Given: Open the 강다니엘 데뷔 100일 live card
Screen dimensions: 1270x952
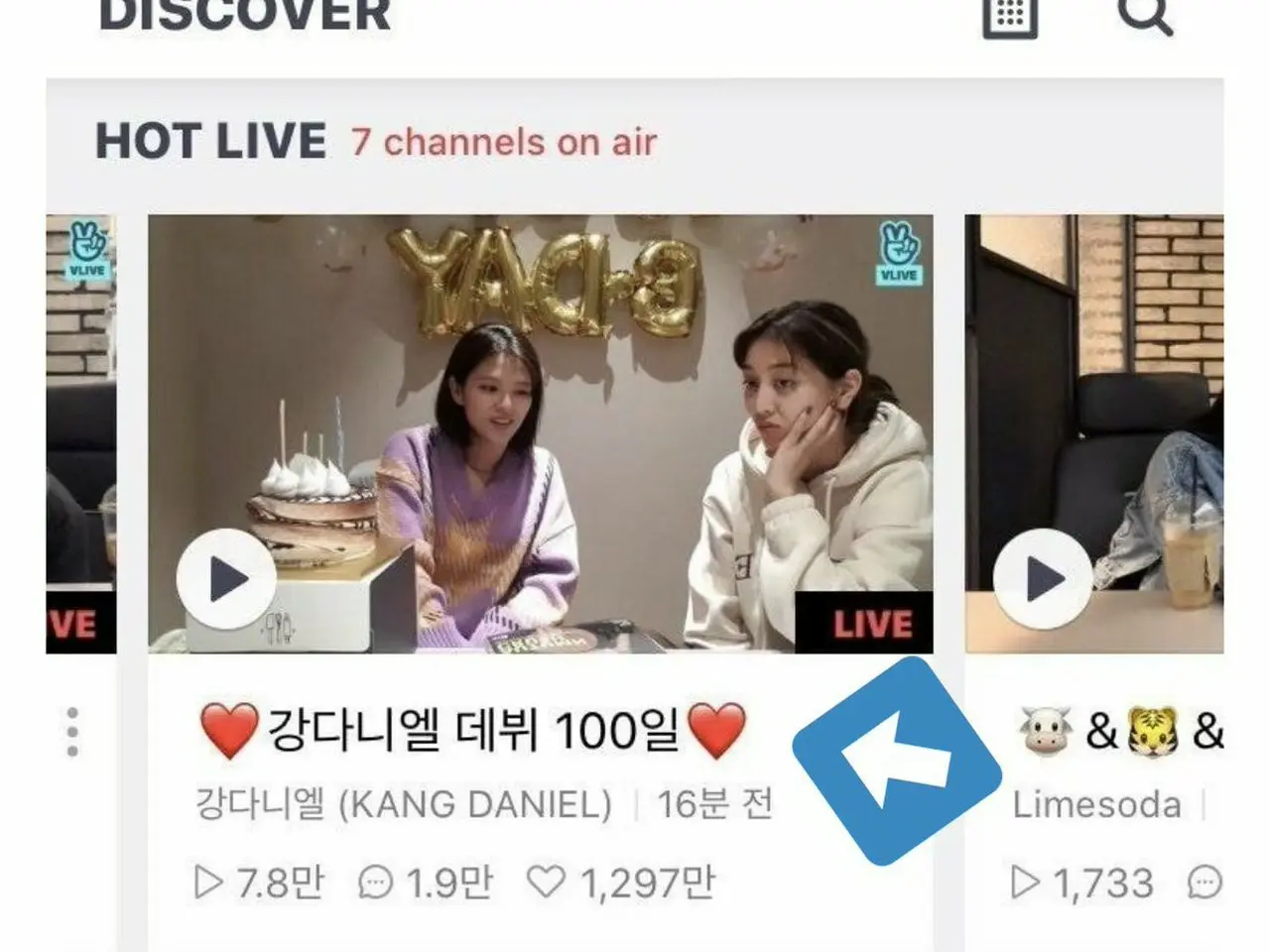Looking at the screenshot, I should 472,731.
